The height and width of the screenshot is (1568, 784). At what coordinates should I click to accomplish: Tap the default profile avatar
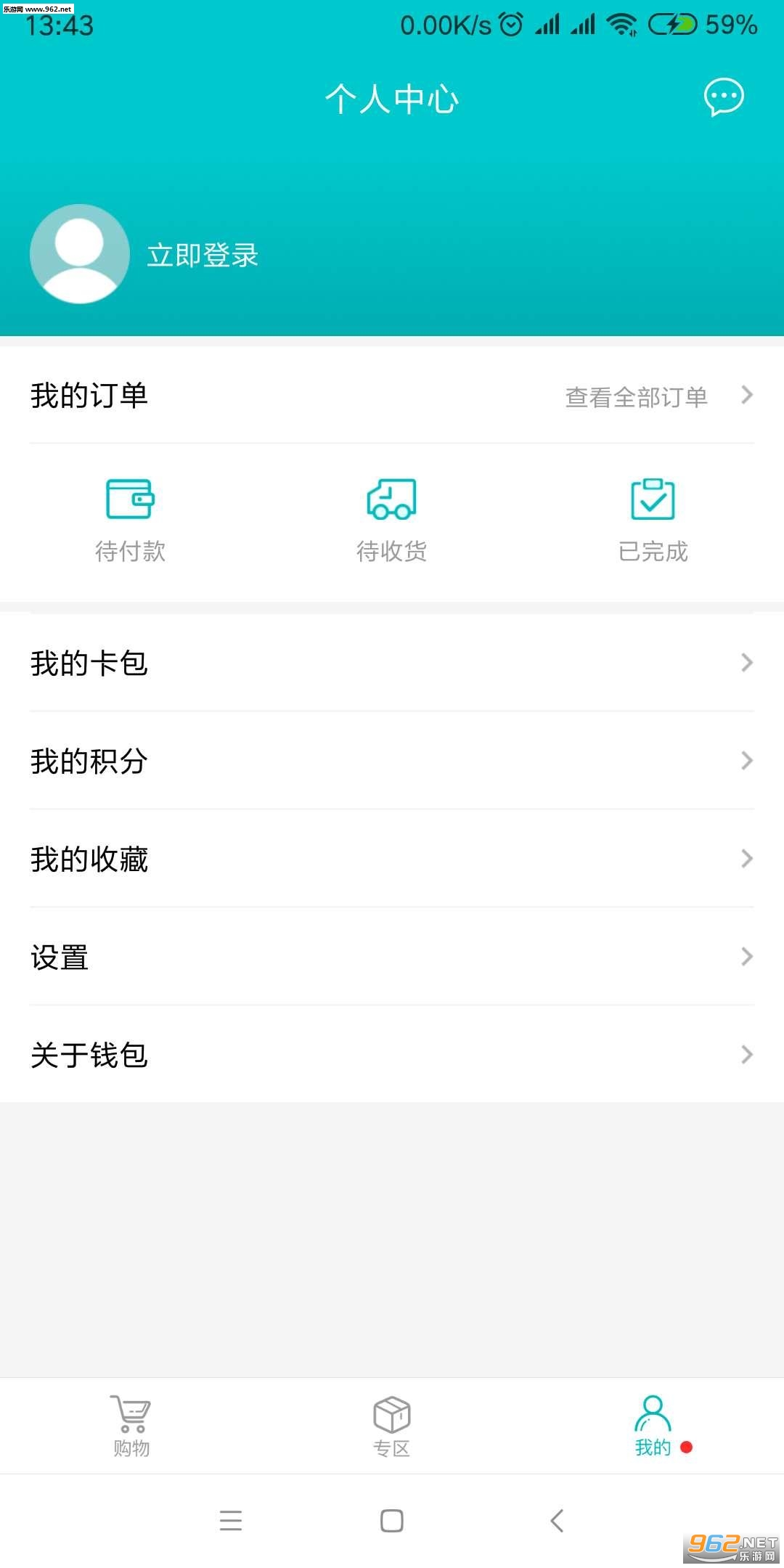80,253
